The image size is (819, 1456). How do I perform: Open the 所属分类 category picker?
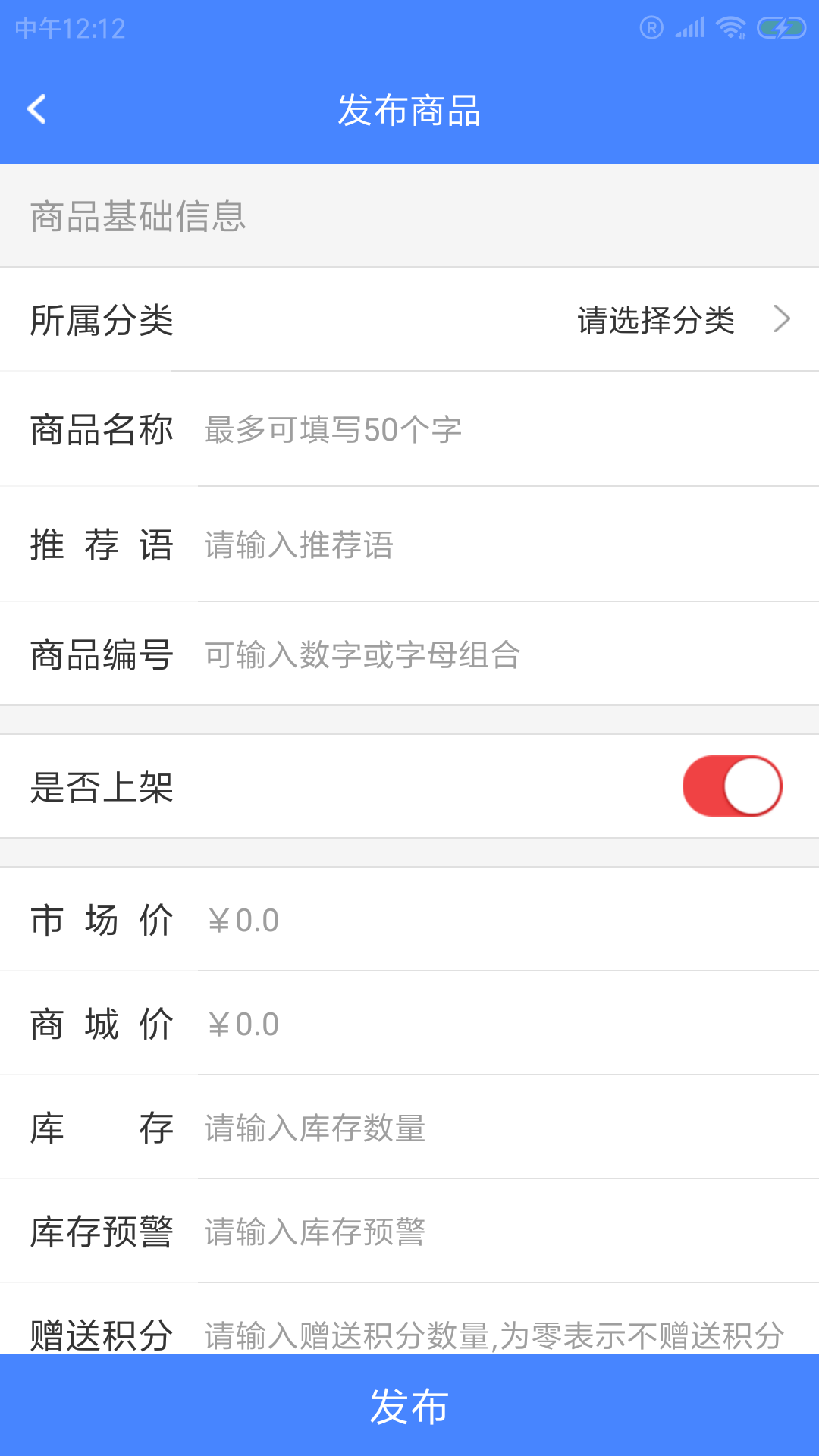point(409,319)
